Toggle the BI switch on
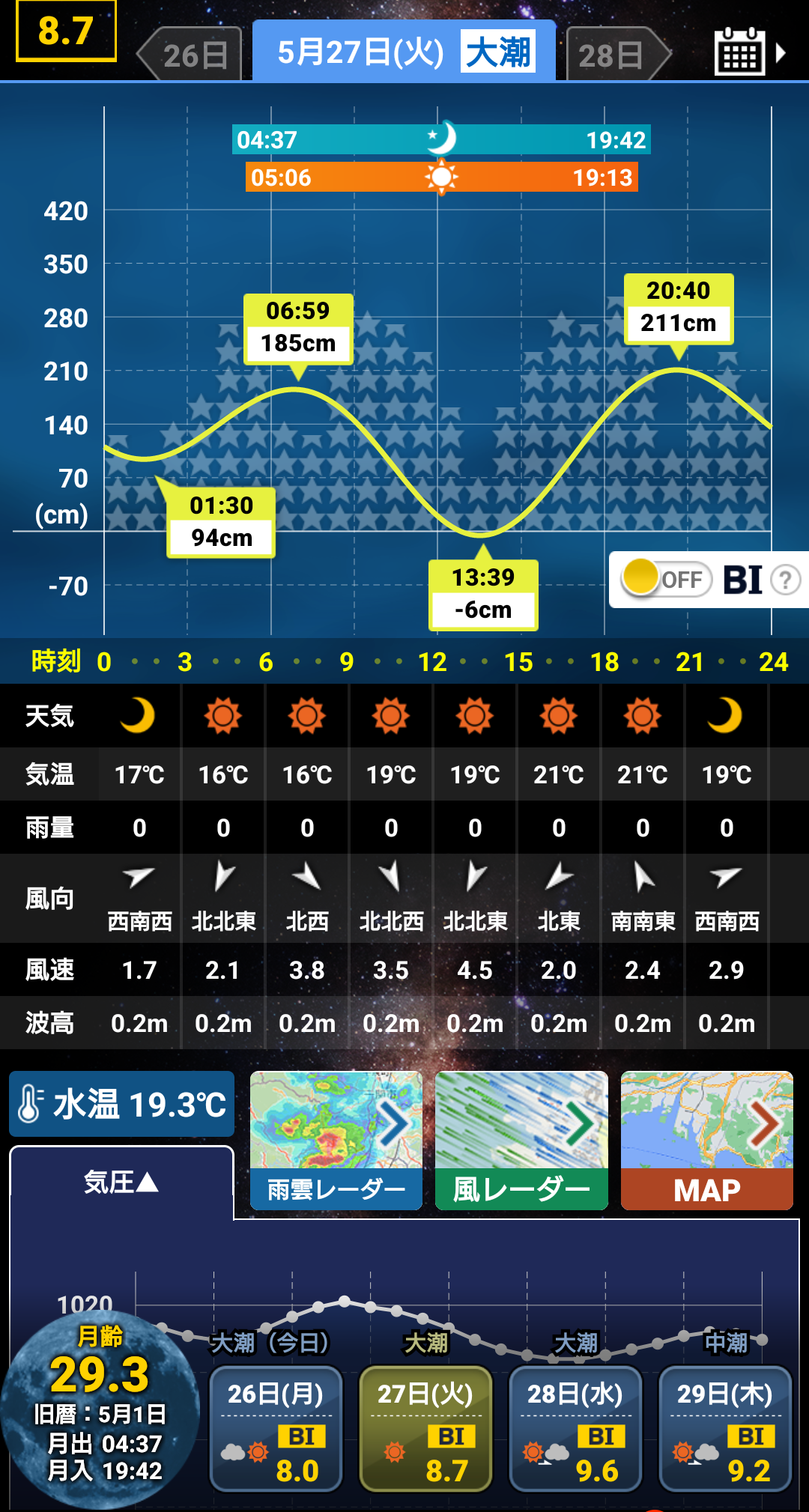The height and width of the screenshot is (1512, 809). coord(665,580)
